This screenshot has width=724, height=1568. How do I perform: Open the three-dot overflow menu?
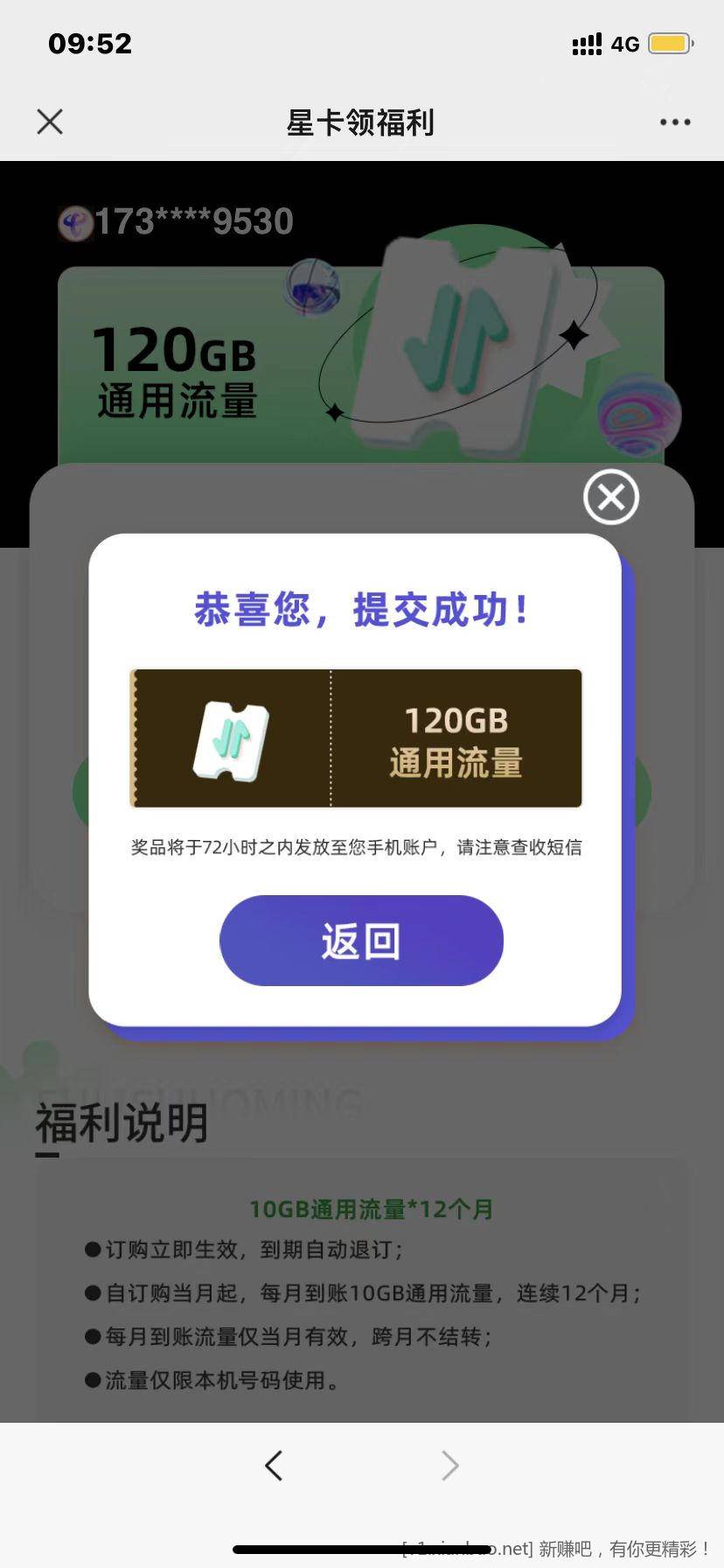click(675, 122)
